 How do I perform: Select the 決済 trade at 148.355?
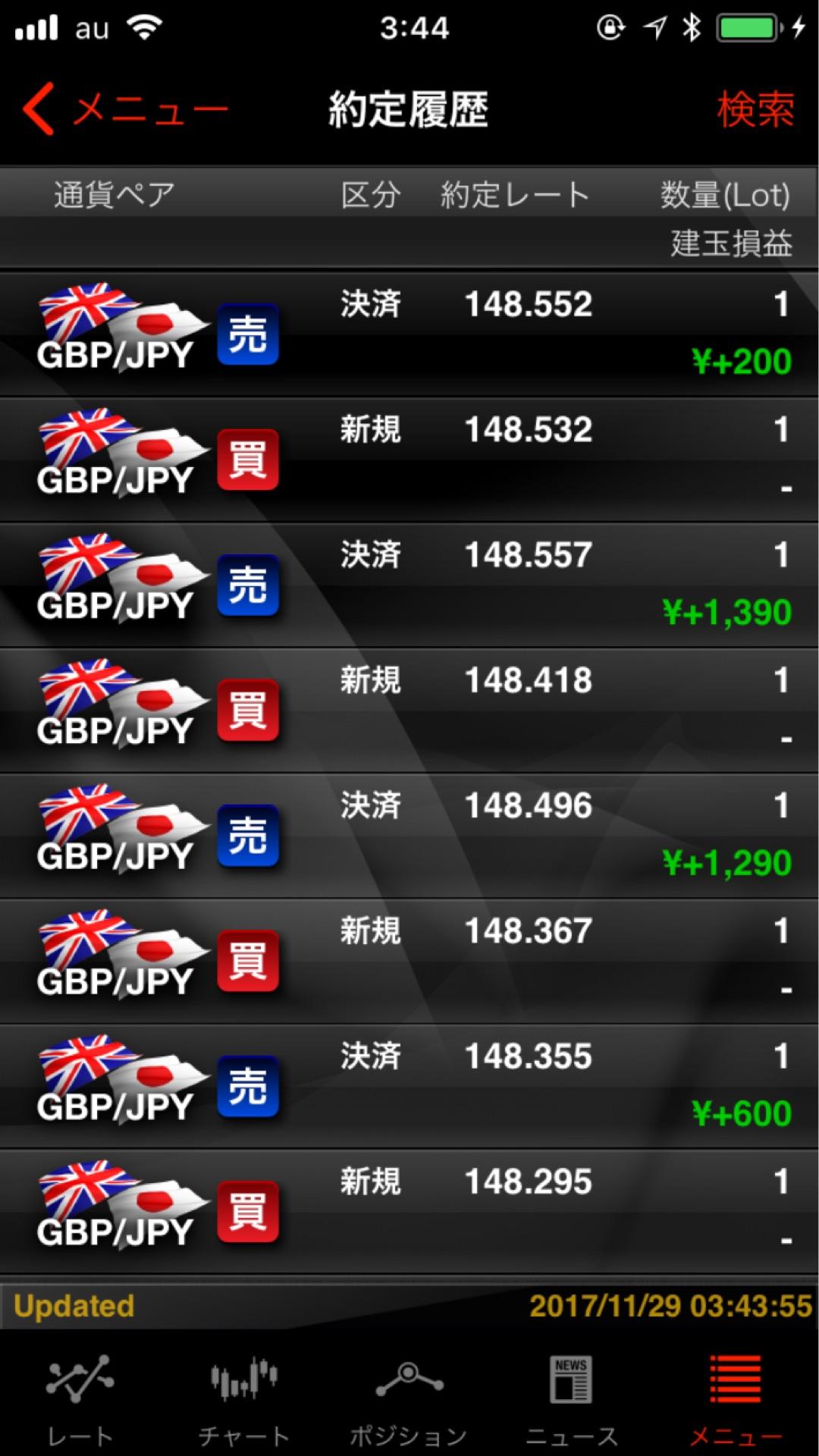409,1086
